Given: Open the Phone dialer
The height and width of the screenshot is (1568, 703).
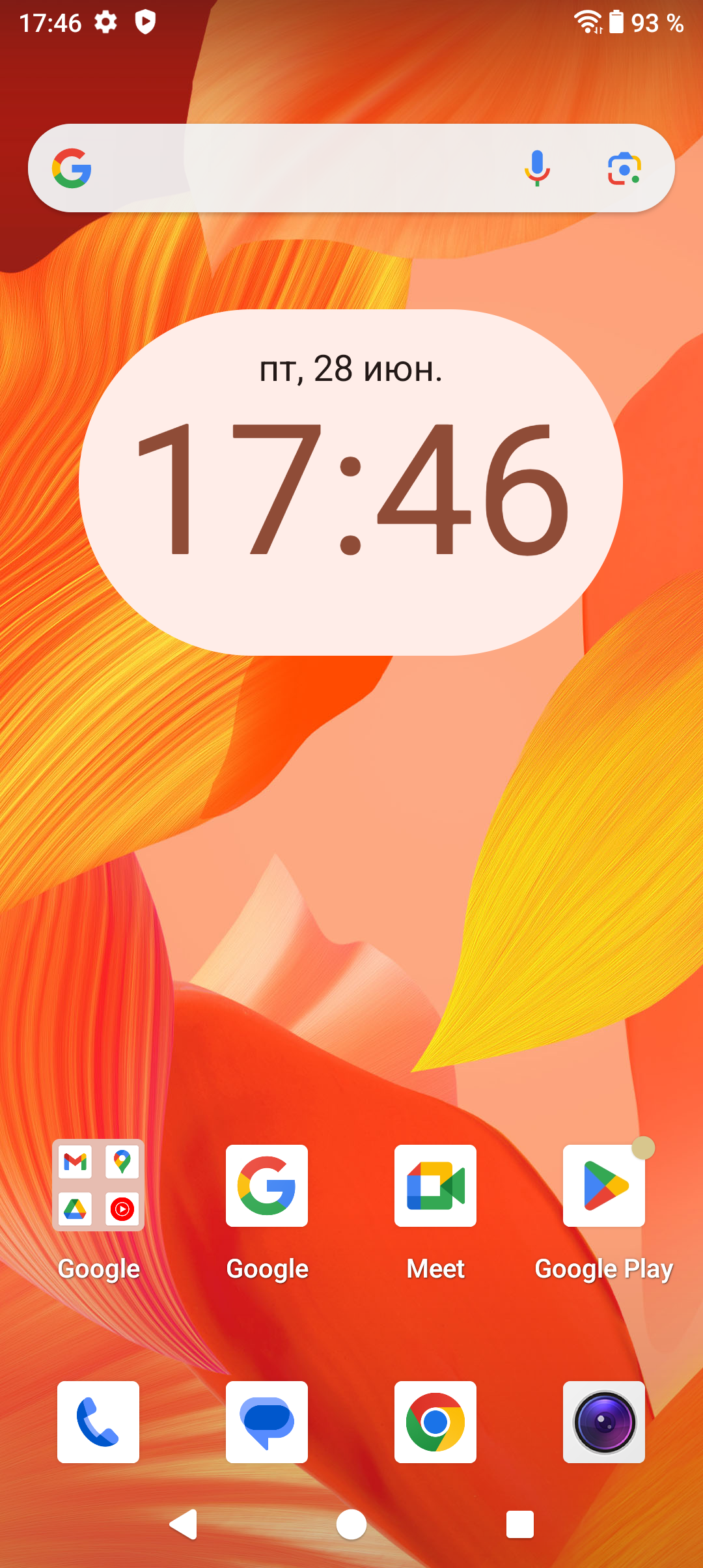Looking at the screenshot, I should [98, 1422].
